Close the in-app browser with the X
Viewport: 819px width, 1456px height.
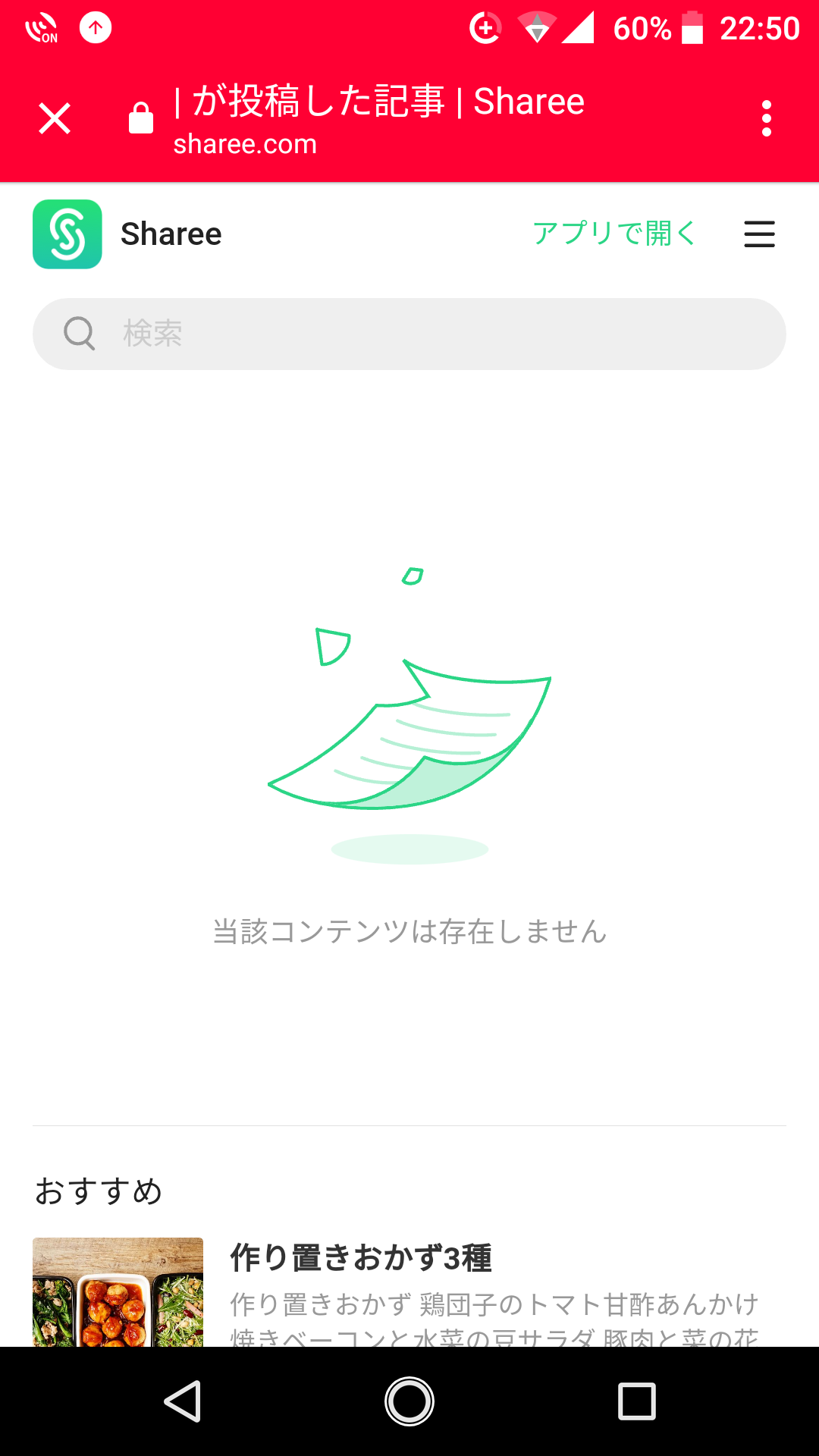click(54, 118)
